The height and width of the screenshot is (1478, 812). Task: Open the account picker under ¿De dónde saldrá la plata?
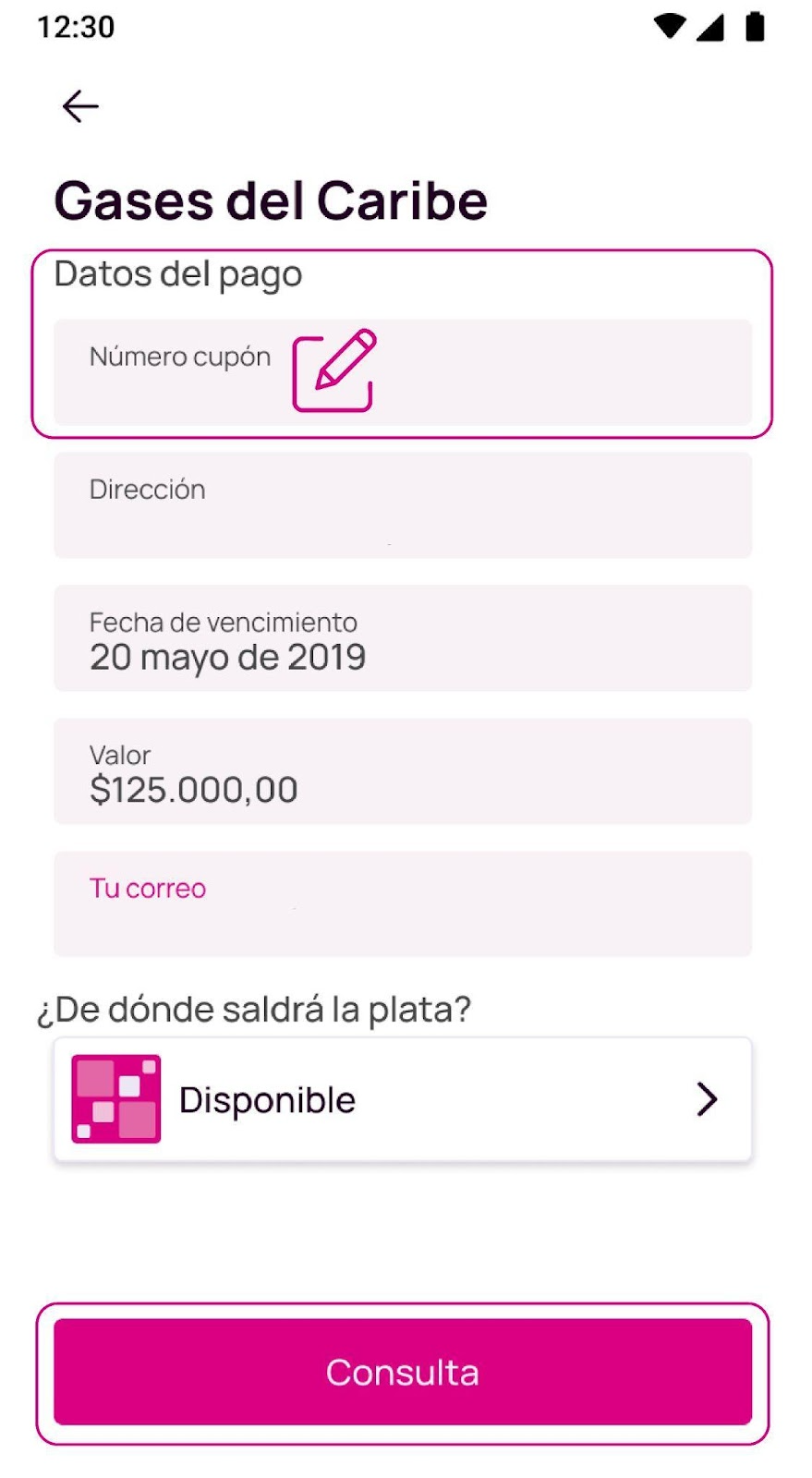pyautogui.click(x=404, y=1098)
